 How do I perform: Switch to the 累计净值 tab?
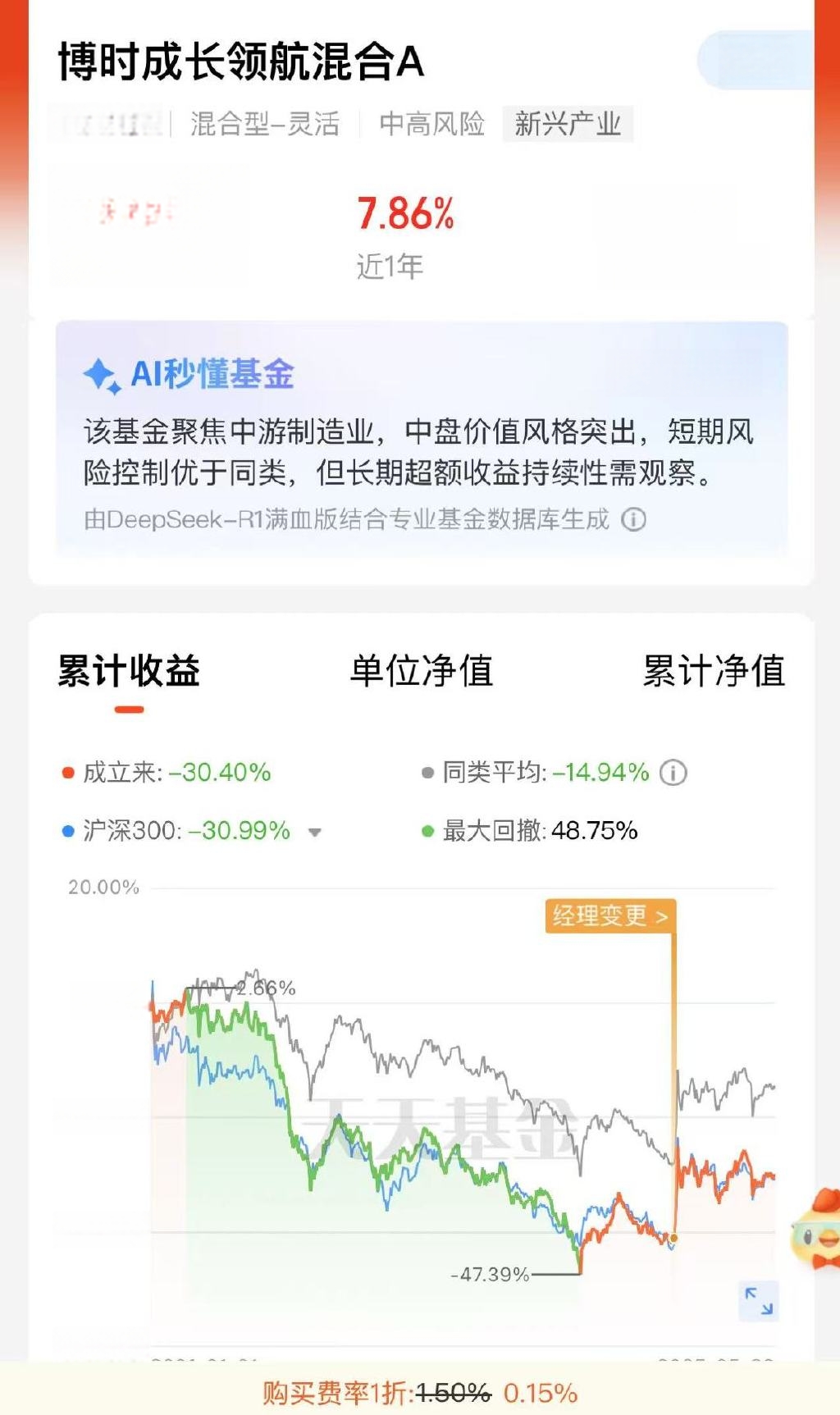pos(713,670)
